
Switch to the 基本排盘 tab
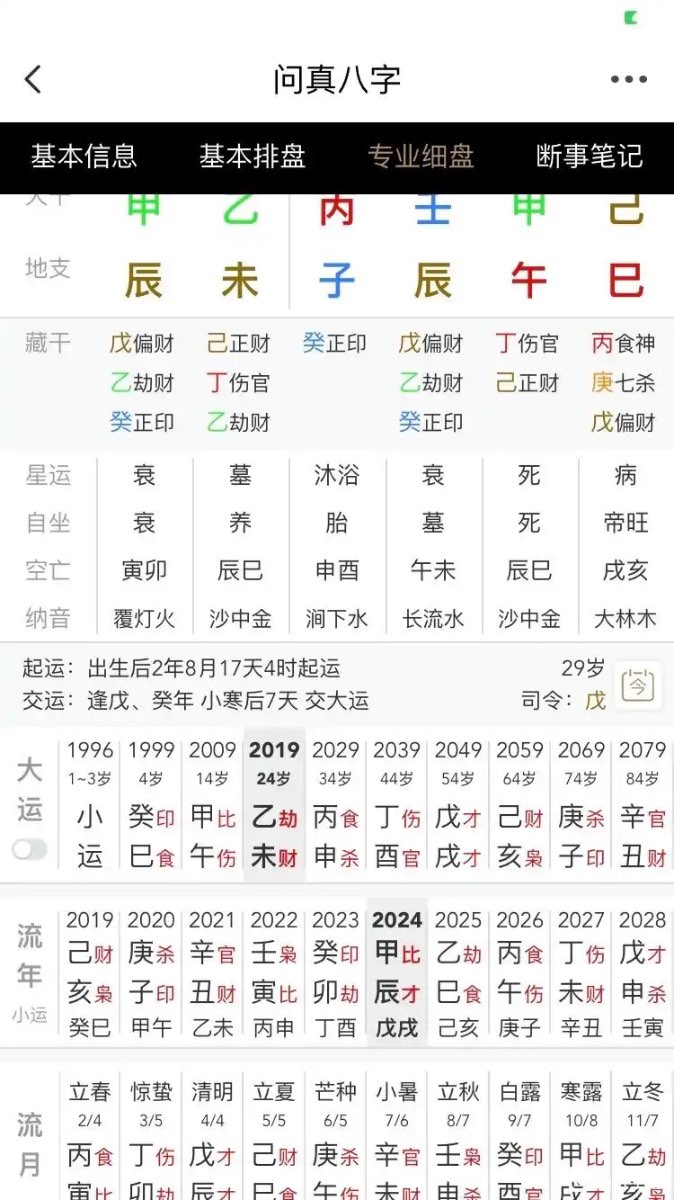(252, 156)
